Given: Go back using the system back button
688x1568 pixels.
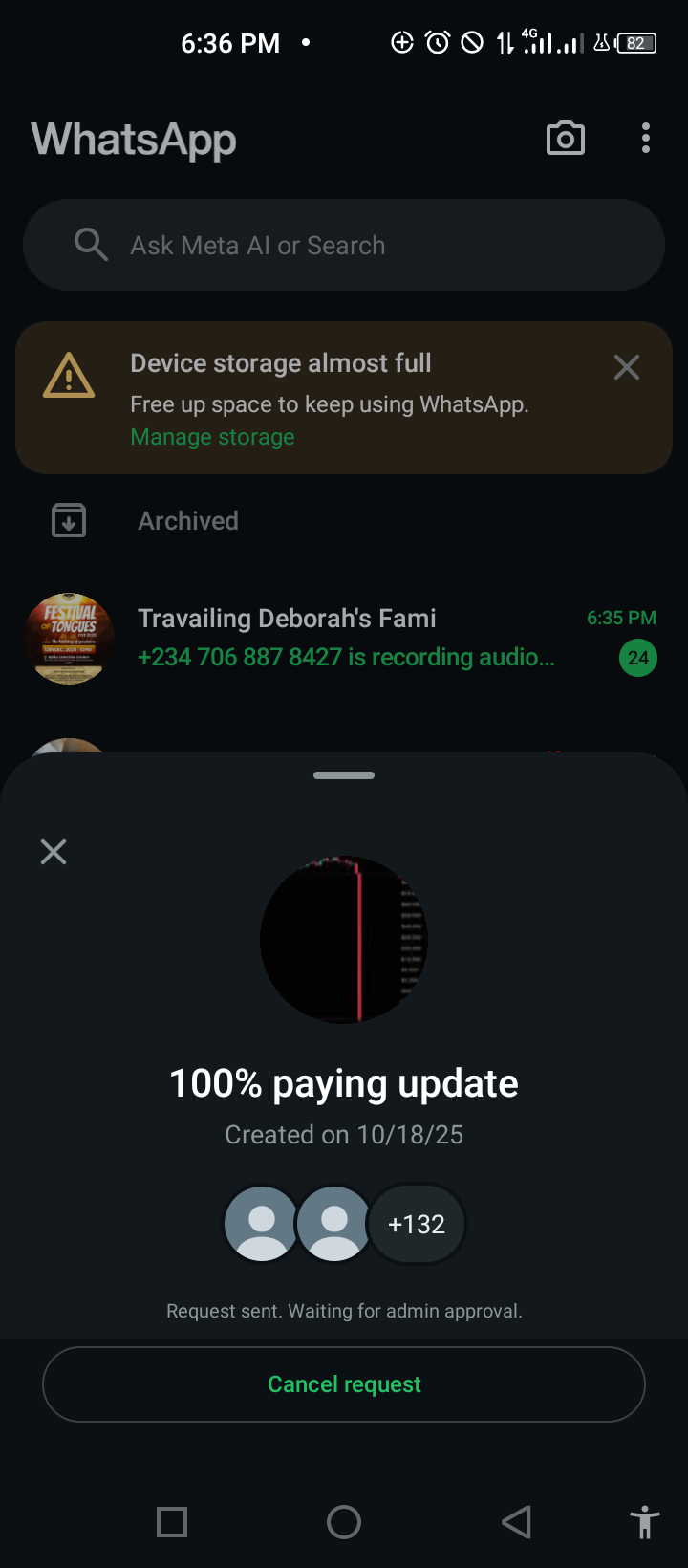Looking at the screenshot, I should [516, 1522].
